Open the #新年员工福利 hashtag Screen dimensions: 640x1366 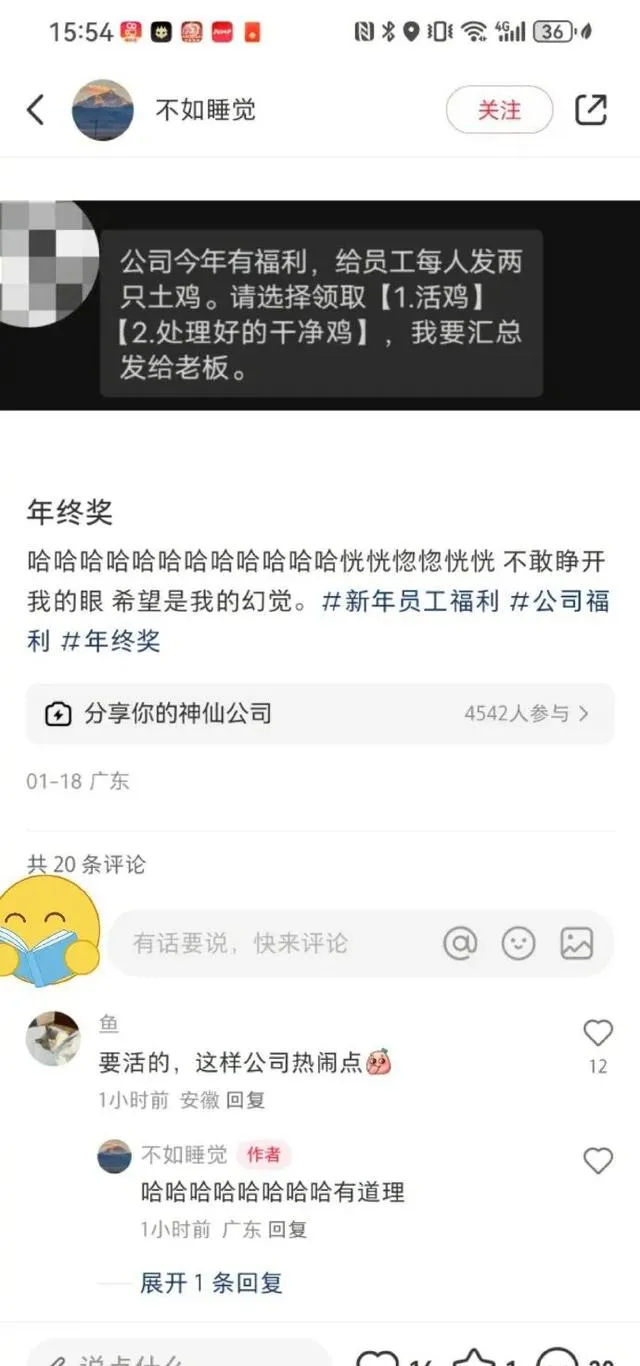410,602
